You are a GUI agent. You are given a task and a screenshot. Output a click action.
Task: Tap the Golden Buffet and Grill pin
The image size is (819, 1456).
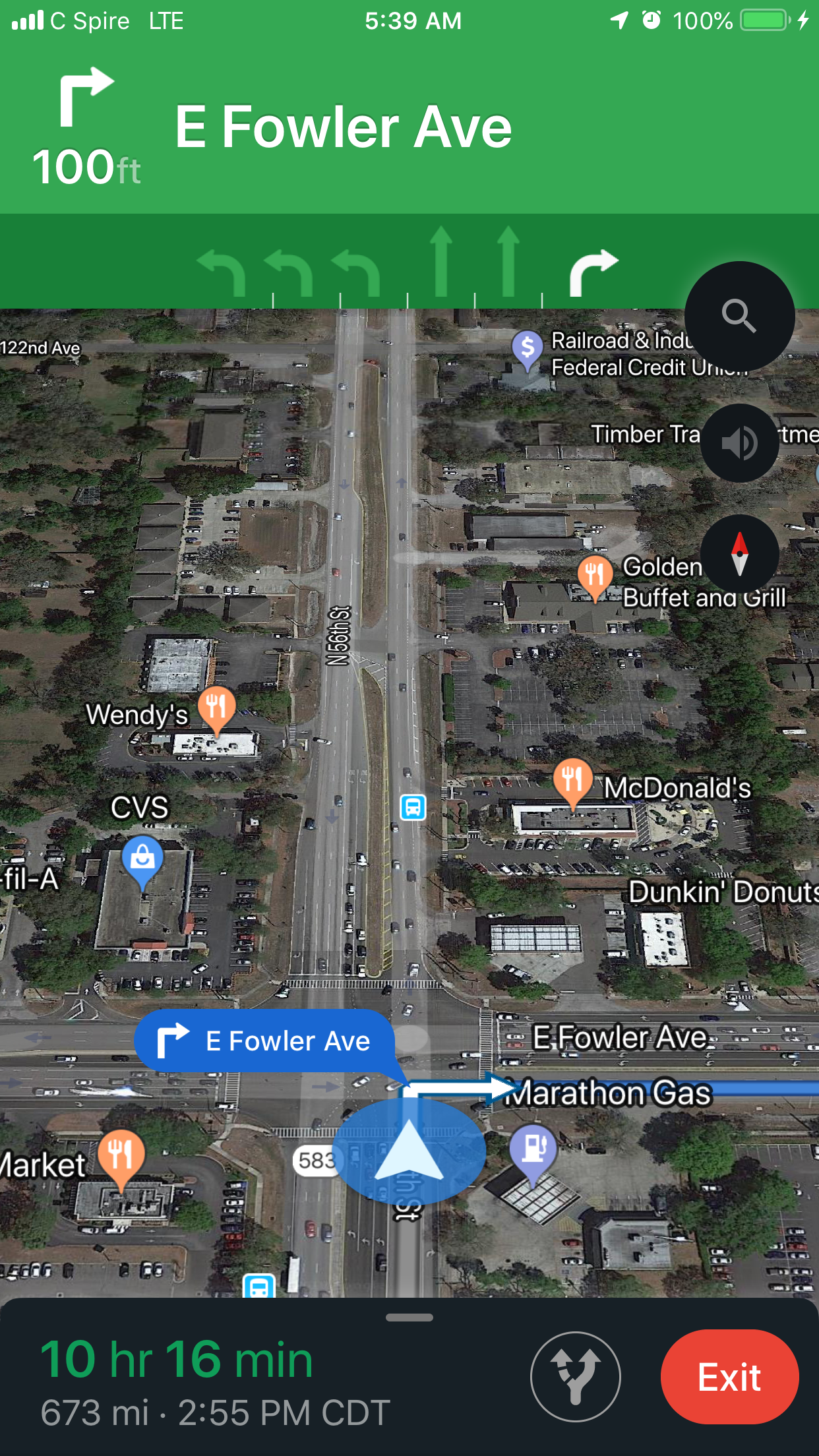(x=594, y=575)
